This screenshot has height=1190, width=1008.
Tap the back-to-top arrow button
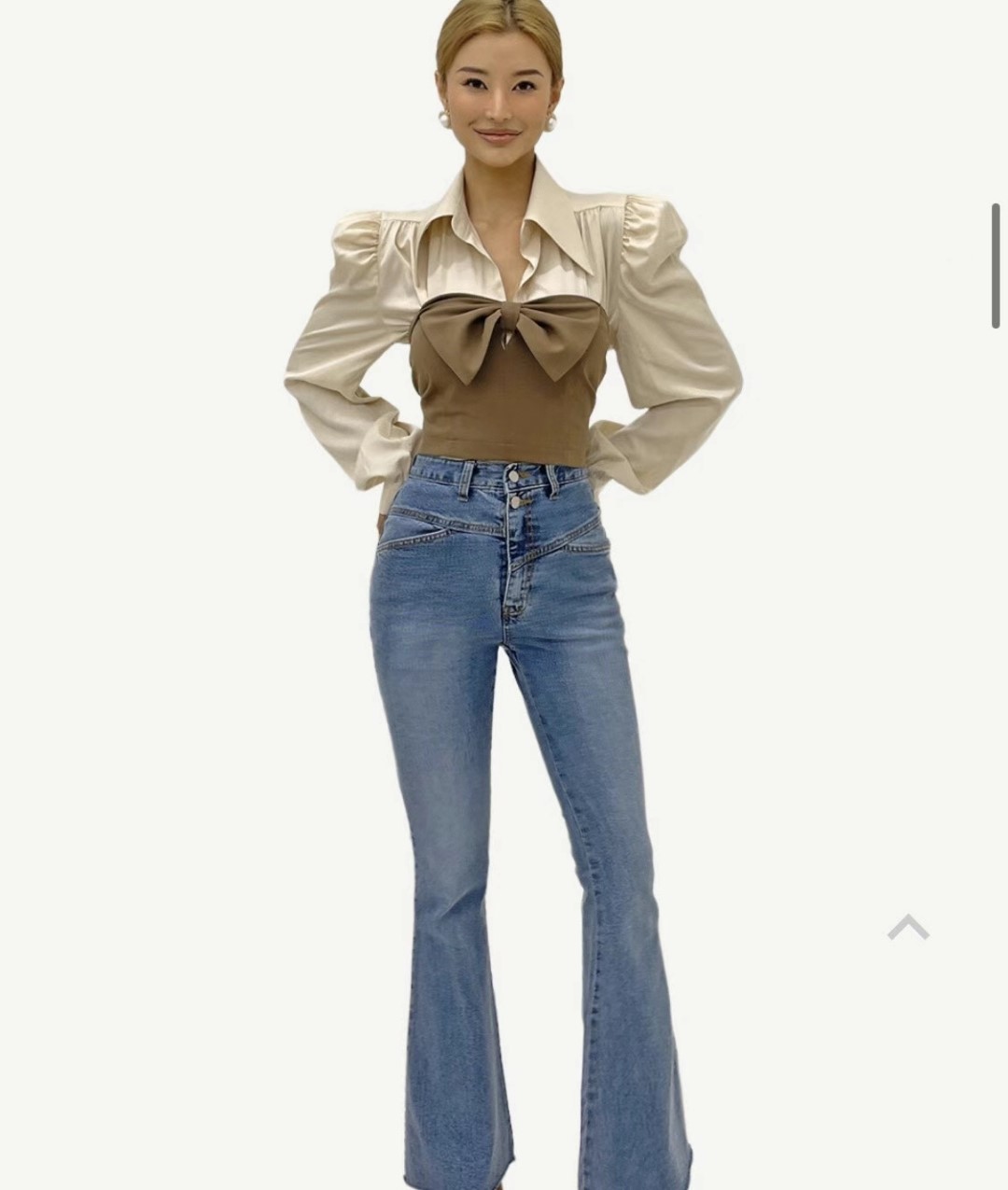pos(908,928)
